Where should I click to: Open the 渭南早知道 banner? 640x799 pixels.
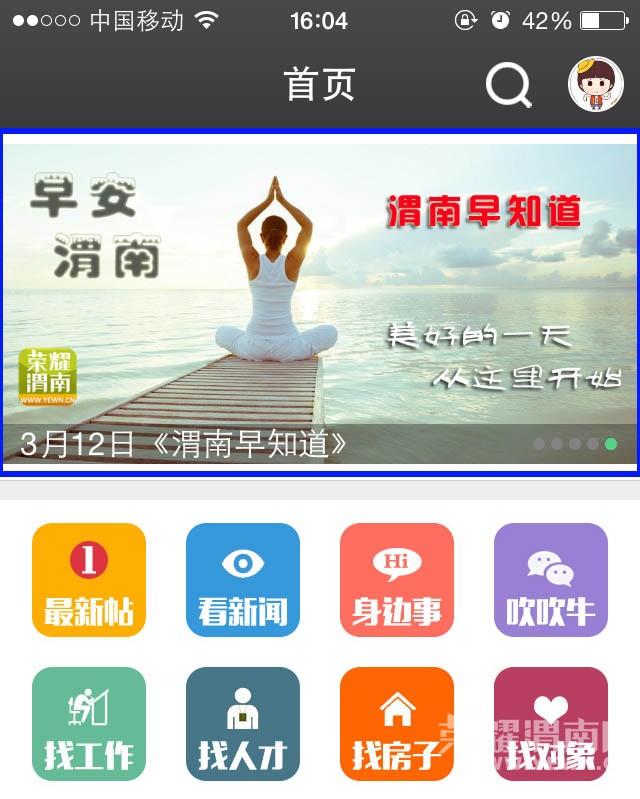click(x=320, y=300)
